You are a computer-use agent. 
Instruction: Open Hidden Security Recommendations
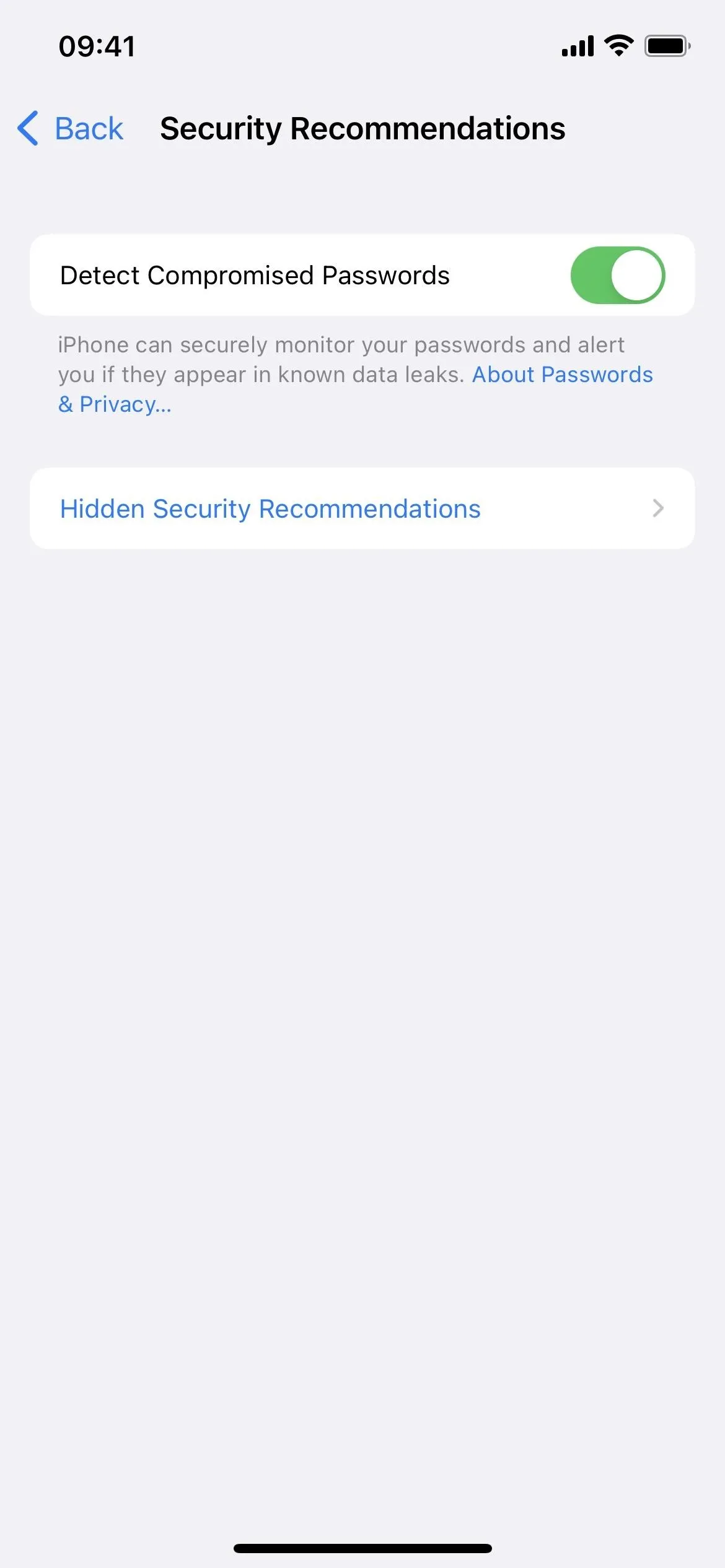pos(362,508)
